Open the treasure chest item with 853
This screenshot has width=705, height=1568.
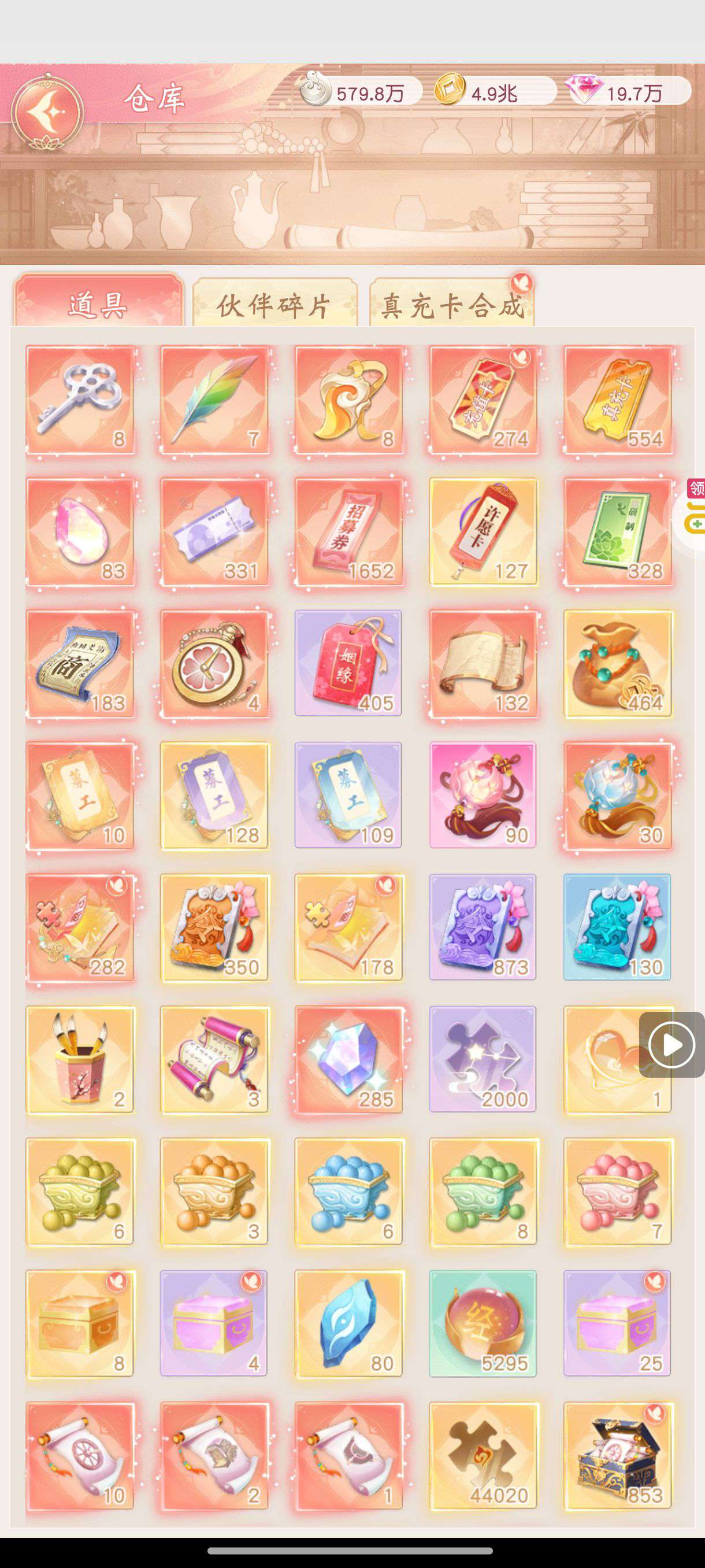(x=618, y=1455)
